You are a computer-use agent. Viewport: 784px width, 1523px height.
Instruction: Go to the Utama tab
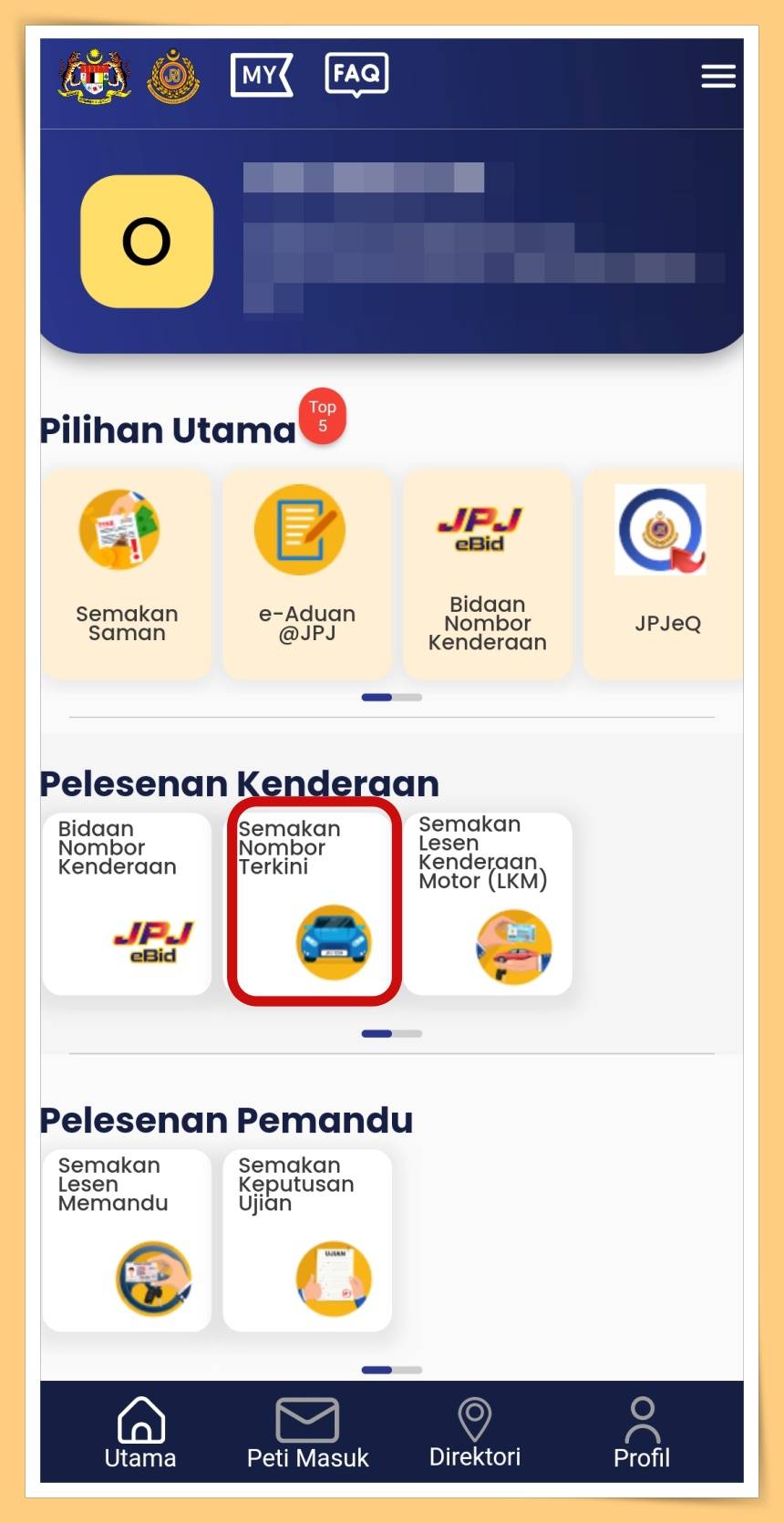(140, 1432)
